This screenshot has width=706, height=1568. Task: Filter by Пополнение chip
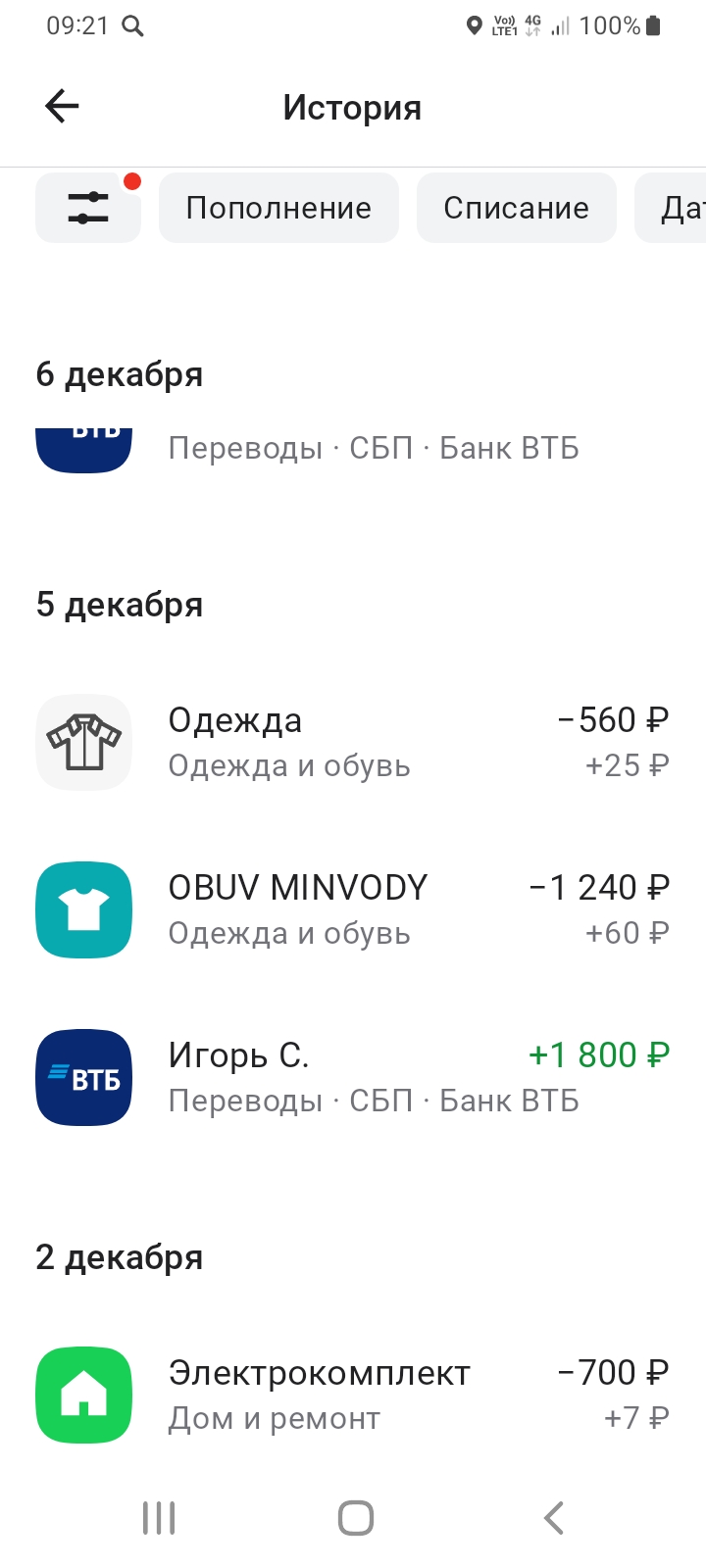pyautogui.click(x=278, y=208)
